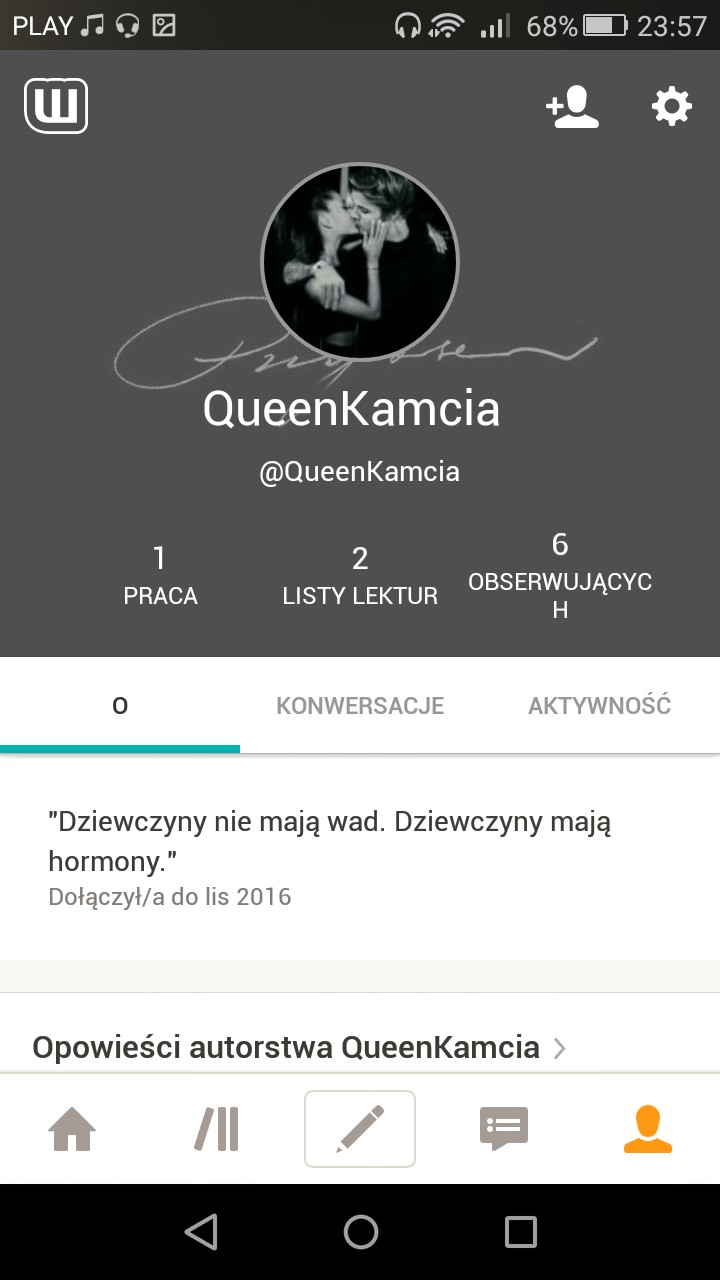The image size is (720, 1280).
Task: Switch to the Aktywność tab
Action: pyautogui.click(x=599, y=705)
